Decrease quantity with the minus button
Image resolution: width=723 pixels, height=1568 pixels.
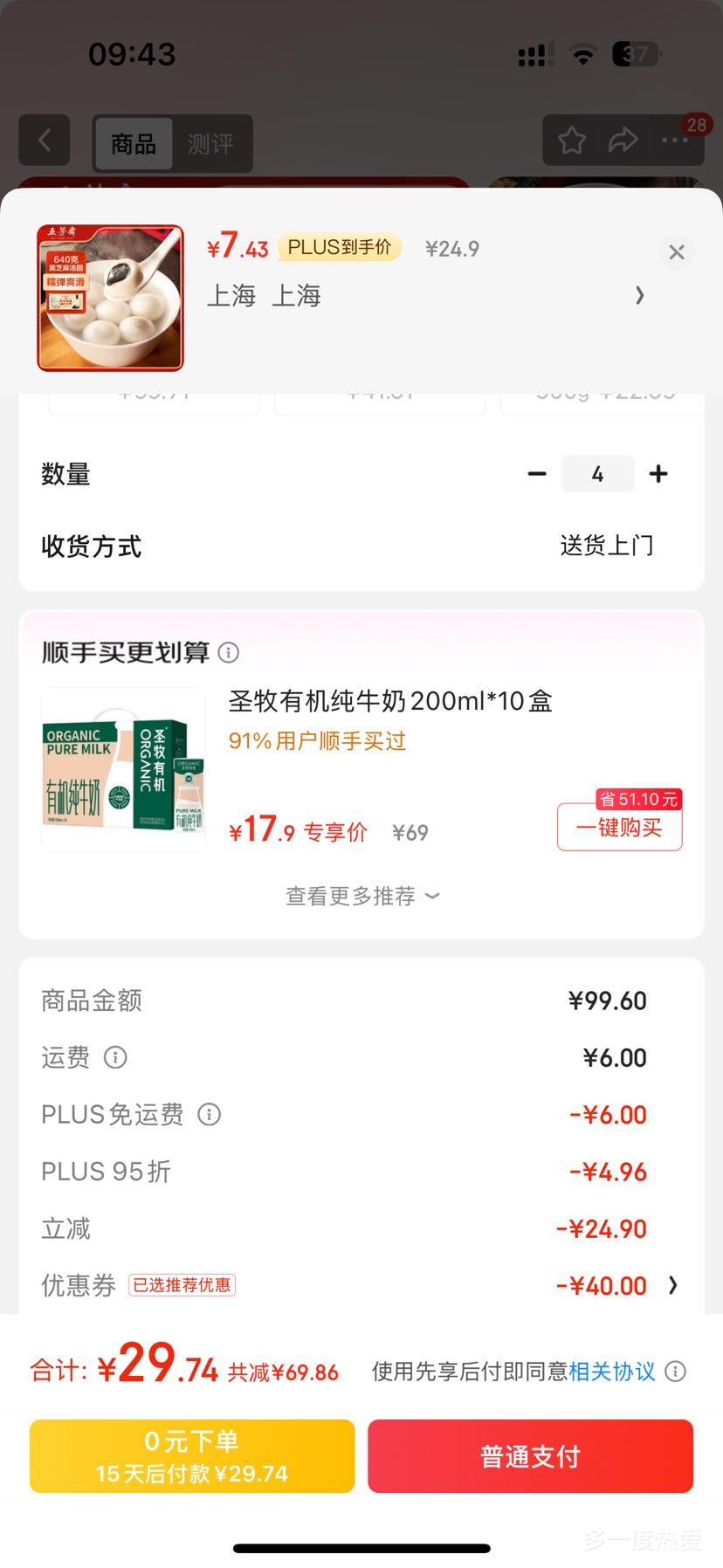(x=536, y=473)
